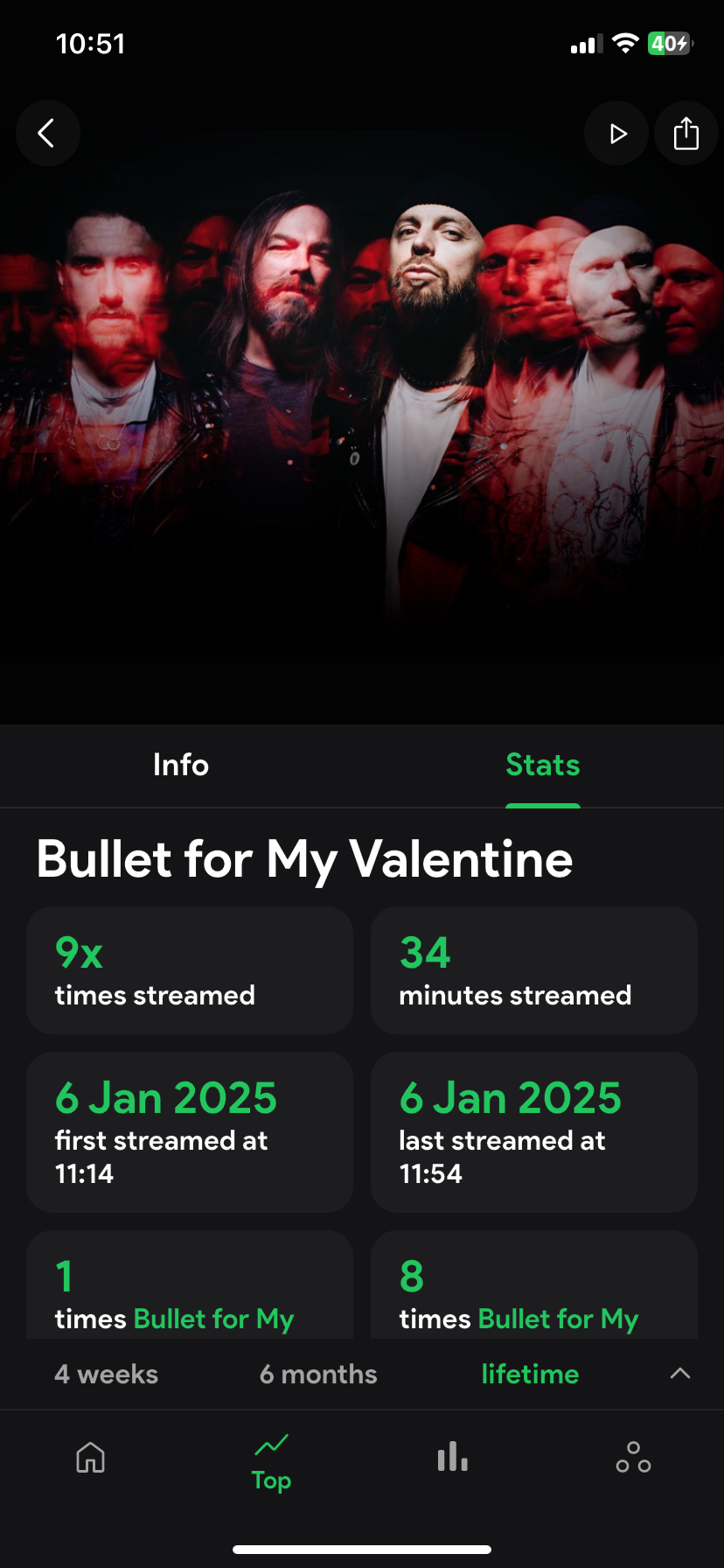Open the Top tab
Screen dimensions: 724x1568
pyautogui.click(x=271, y=1461)
